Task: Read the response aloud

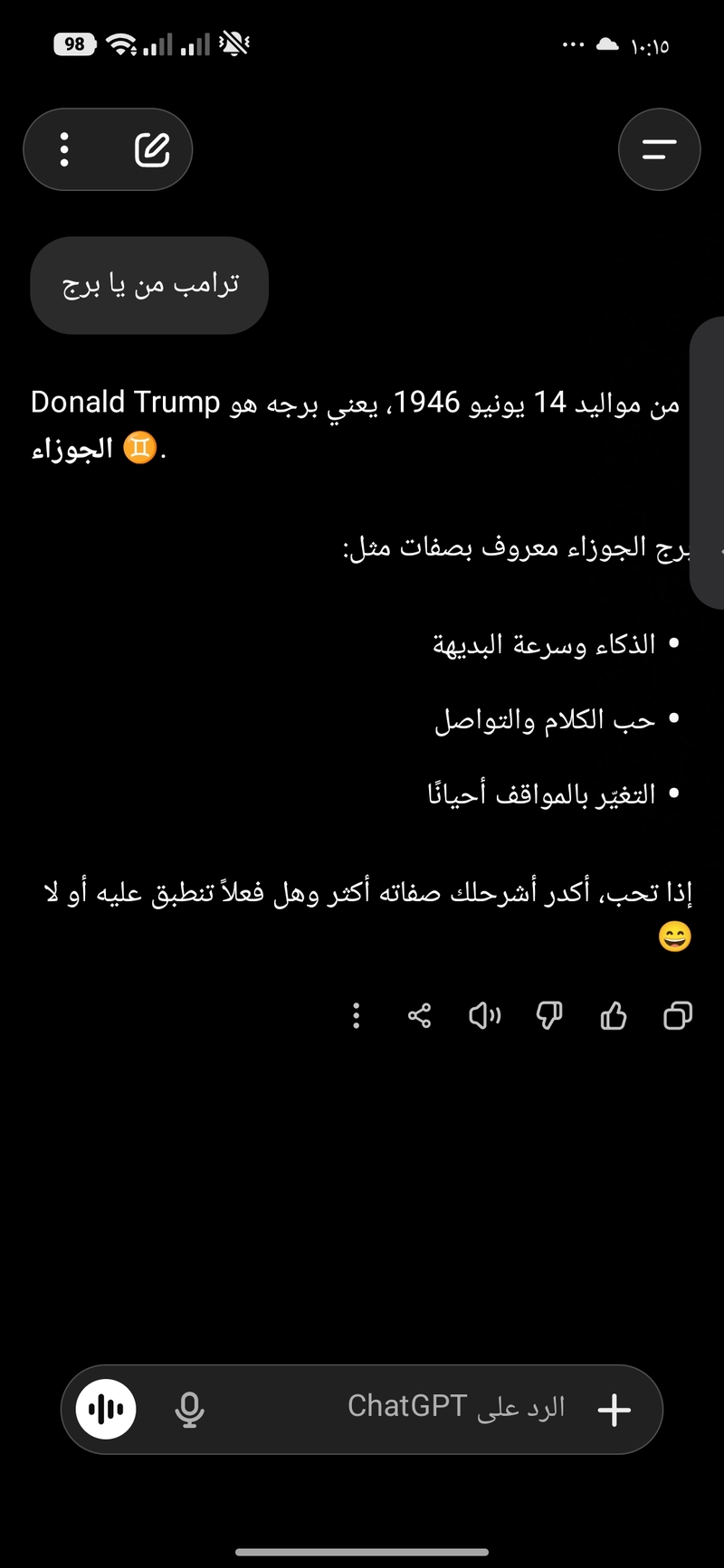Action: (x=484, y=1016)
